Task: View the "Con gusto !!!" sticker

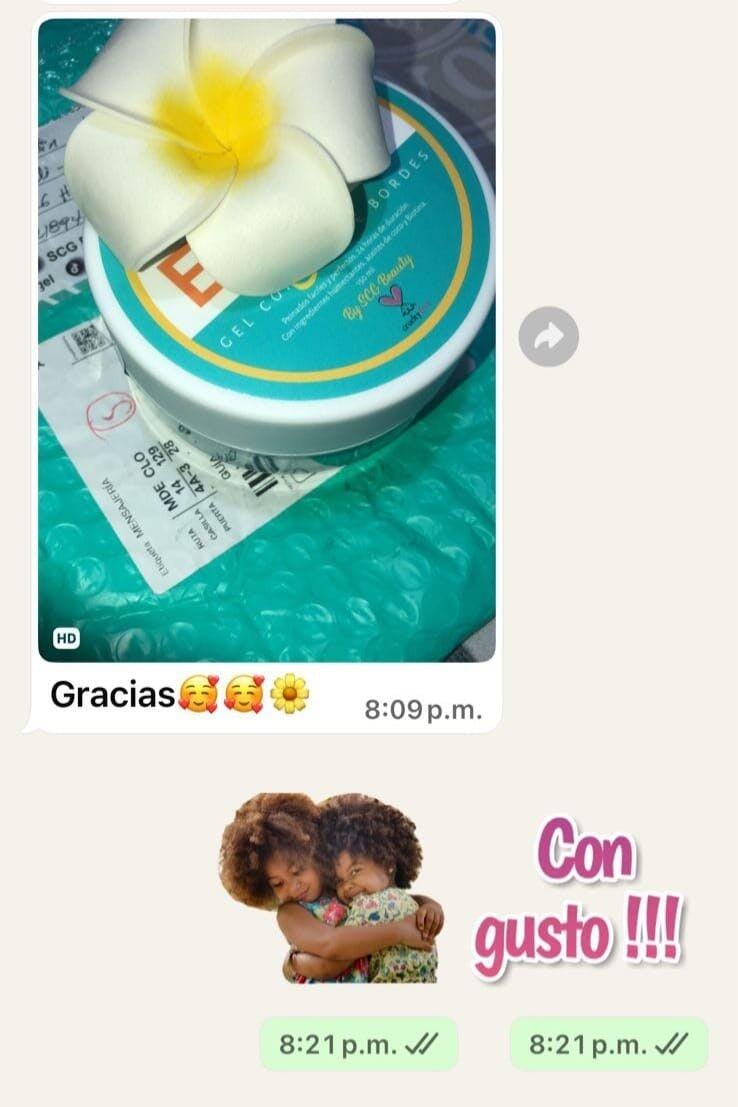Action: point(579,897)
